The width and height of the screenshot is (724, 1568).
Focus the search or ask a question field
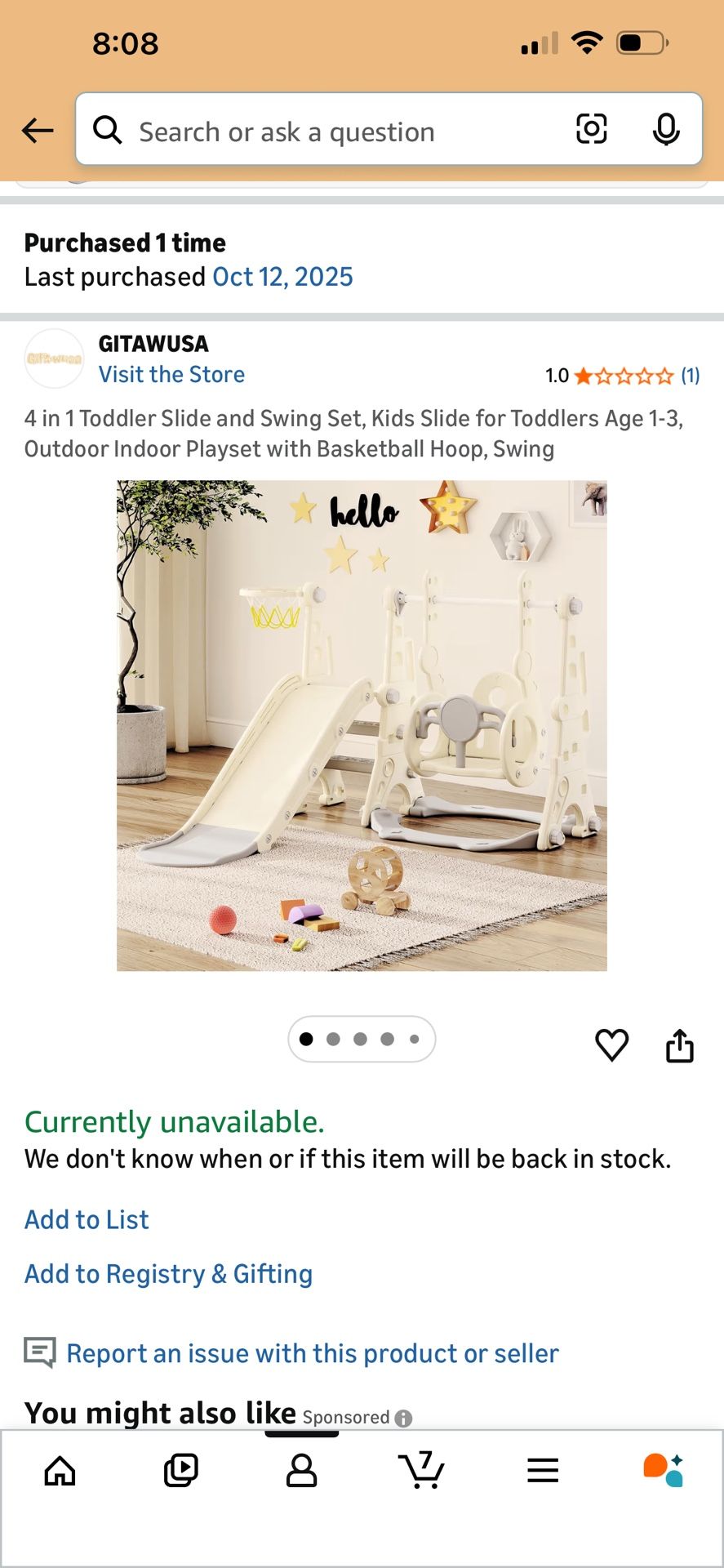pos(326,131)
